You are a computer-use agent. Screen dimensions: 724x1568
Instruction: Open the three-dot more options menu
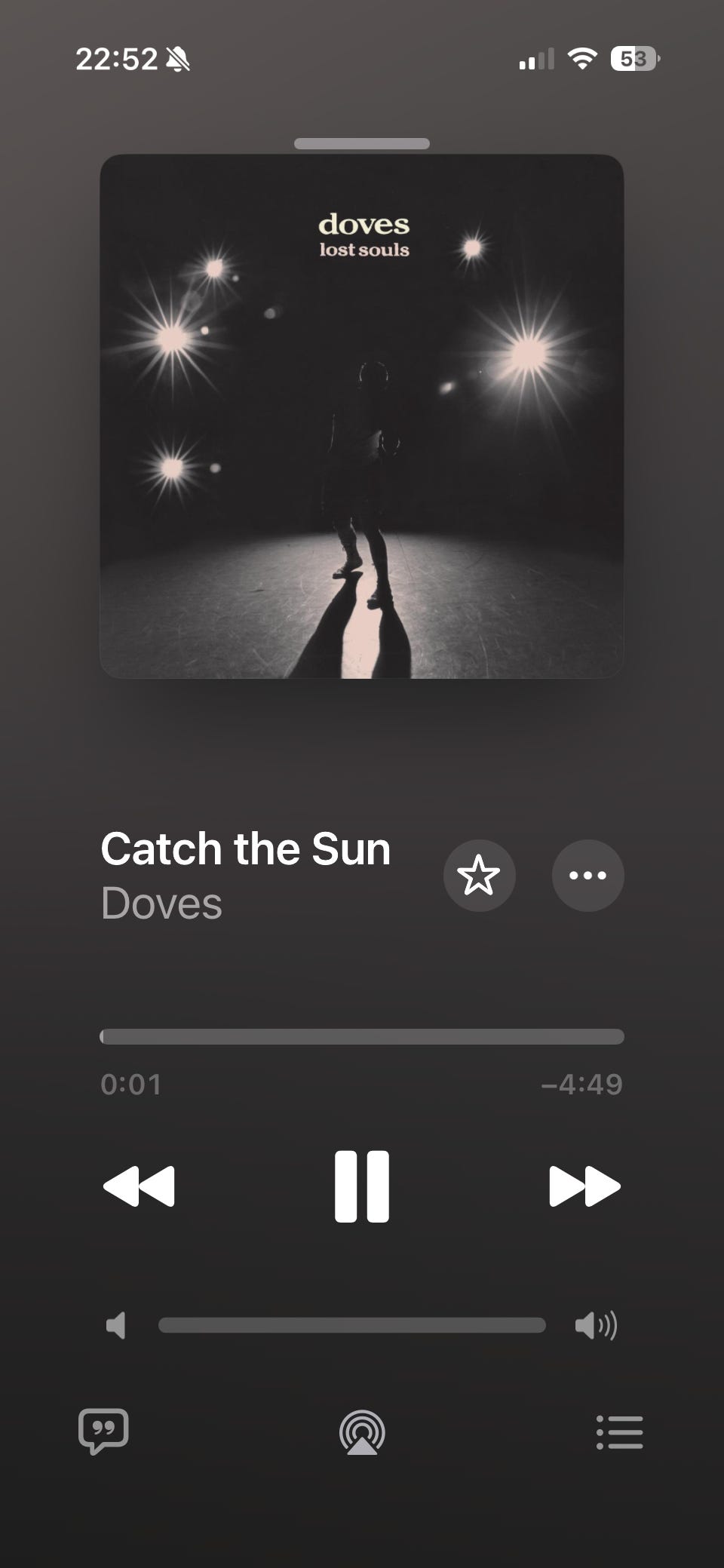[x=587, y=876]
